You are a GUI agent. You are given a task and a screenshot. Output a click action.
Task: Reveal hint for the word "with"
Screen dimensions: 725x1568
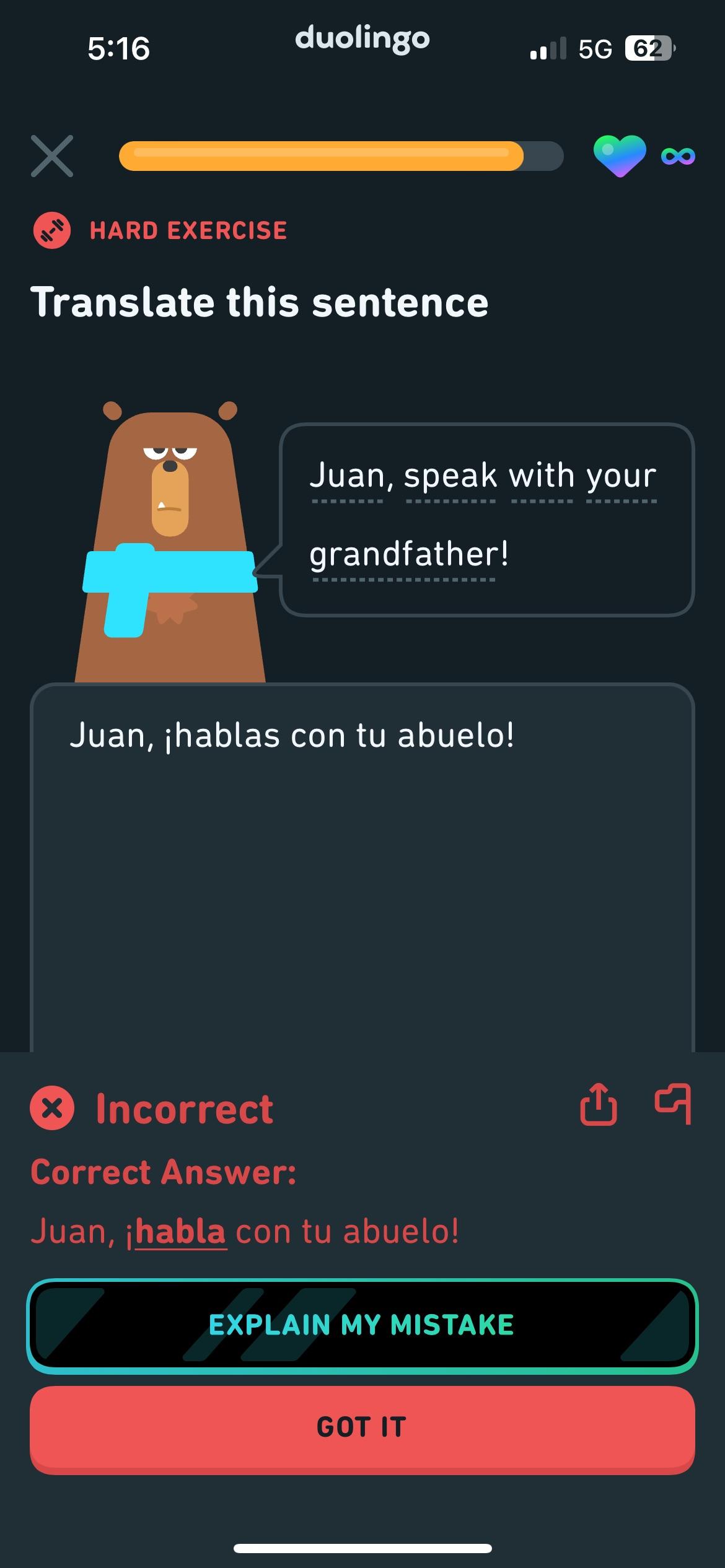[x=542, y=476]
